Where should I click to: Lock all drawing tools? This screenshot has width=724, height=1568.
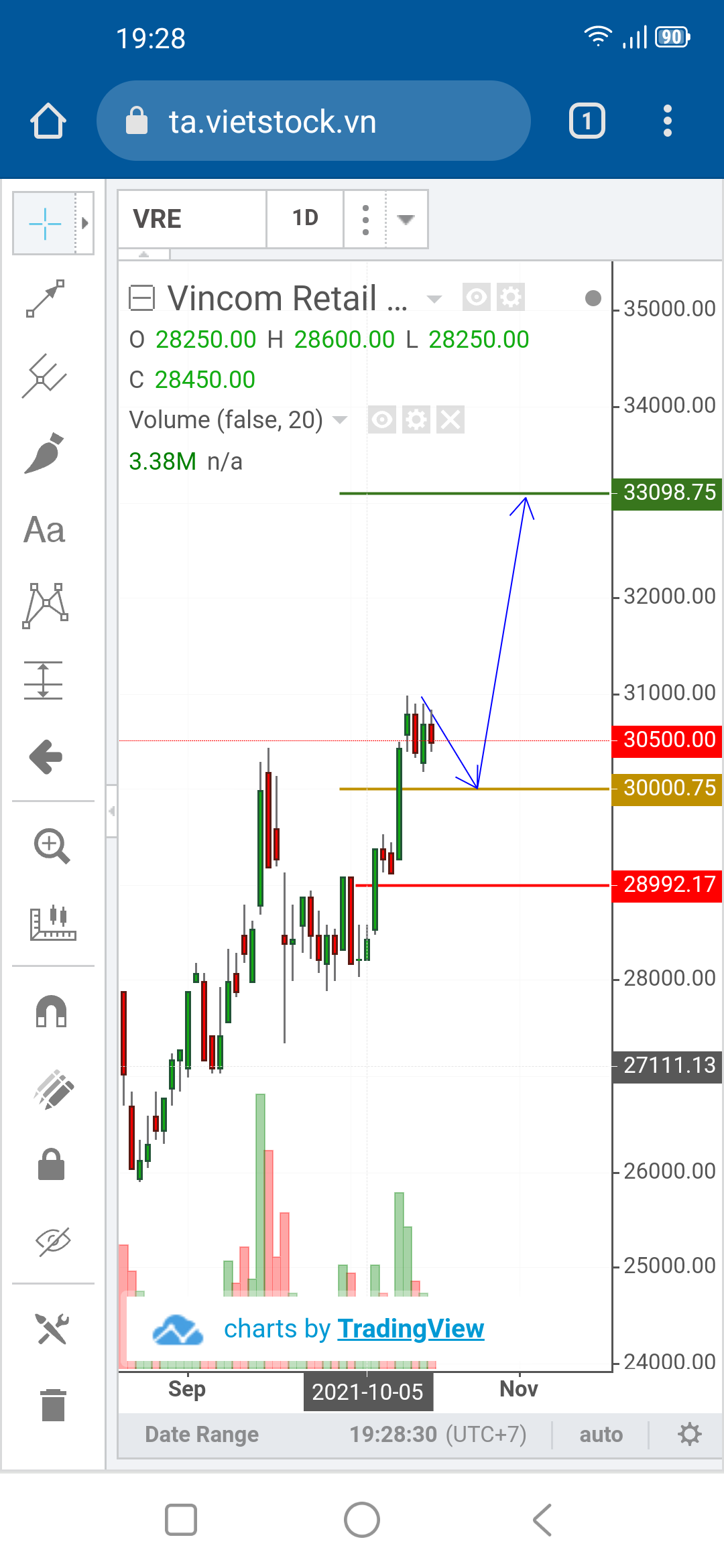click(51, 1164)
